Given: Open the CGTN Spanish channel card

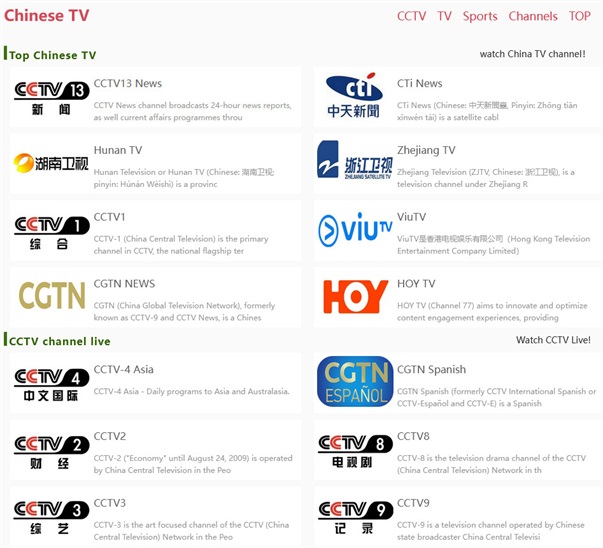Looking at the screenshot, I should [x=431, y=370].
